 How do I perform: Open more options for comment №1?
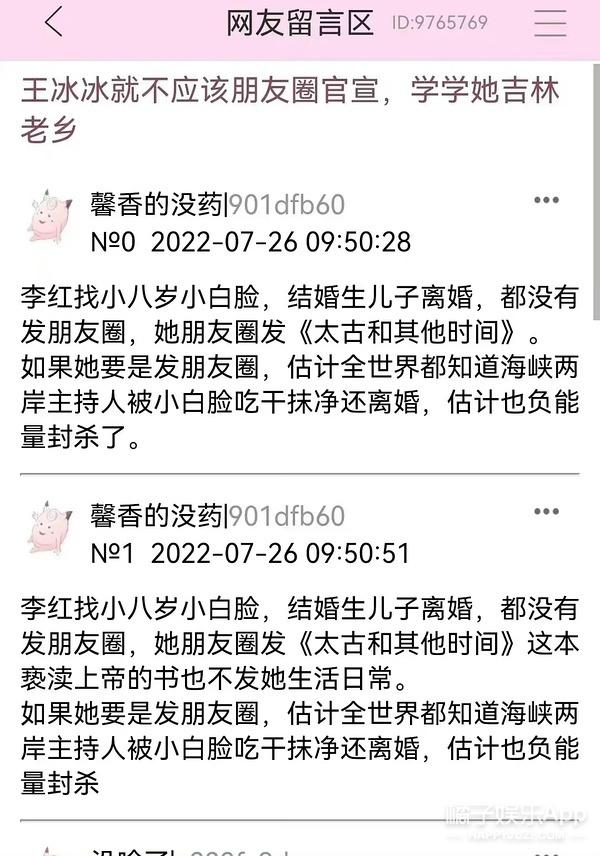[546, 512]
